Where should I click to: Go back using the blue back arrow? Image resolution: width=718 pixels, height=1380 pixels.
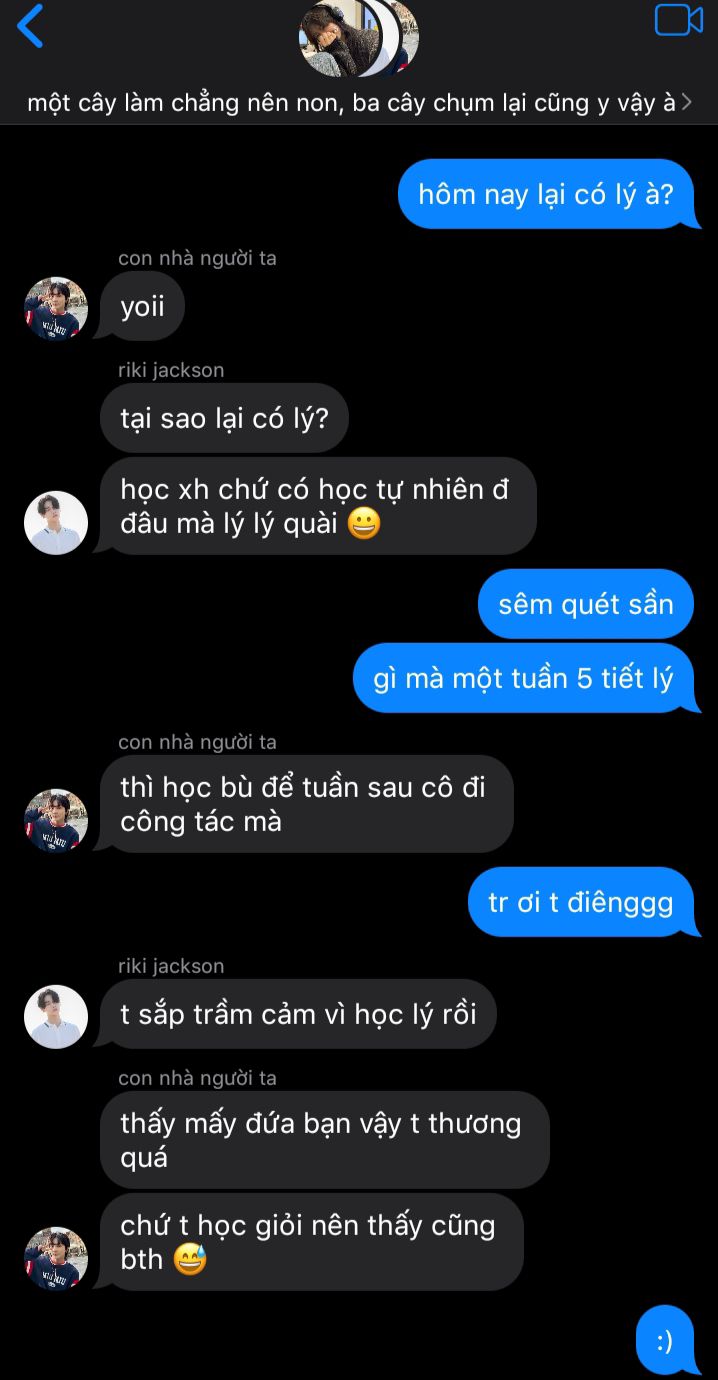(x=30, y=25)
